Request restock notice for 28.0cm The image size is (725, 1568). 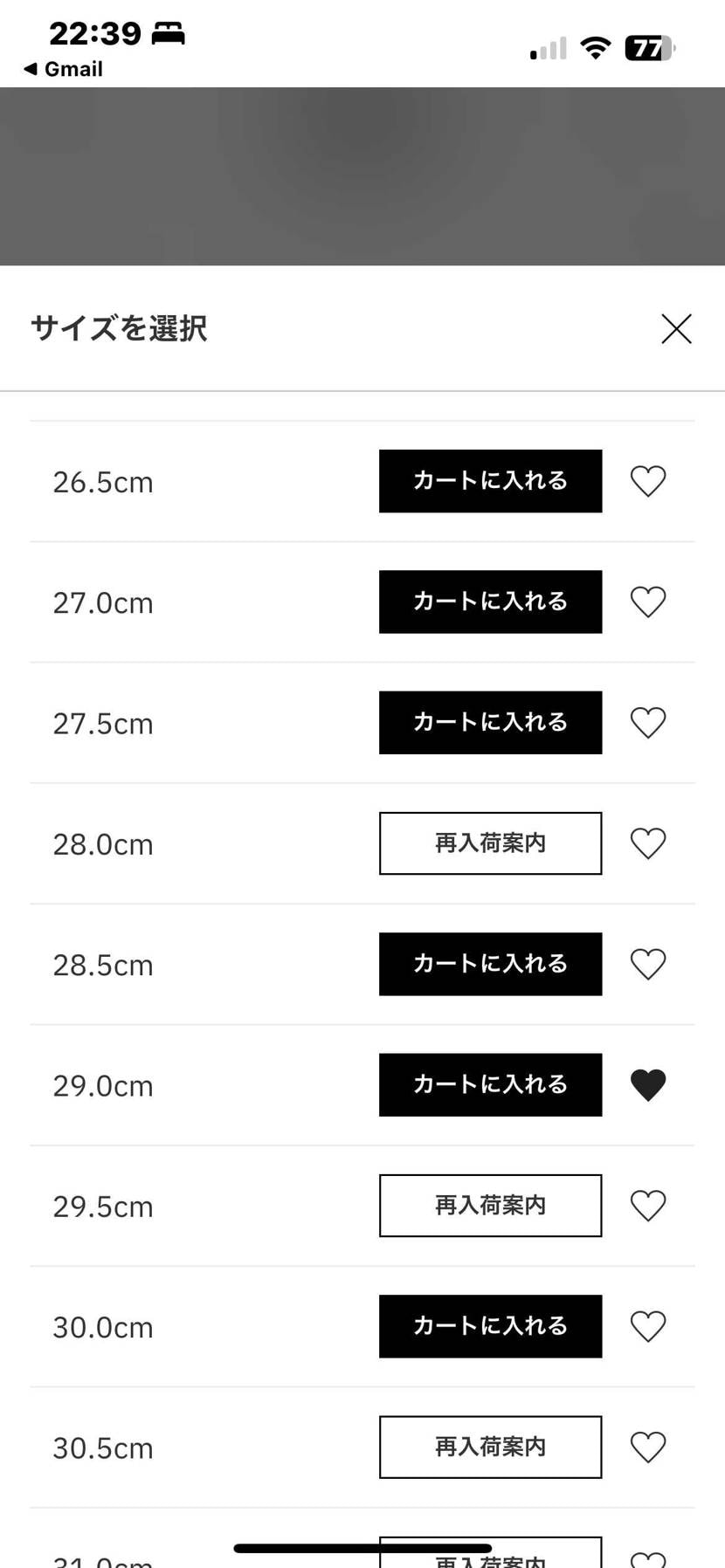pos(490,843)
